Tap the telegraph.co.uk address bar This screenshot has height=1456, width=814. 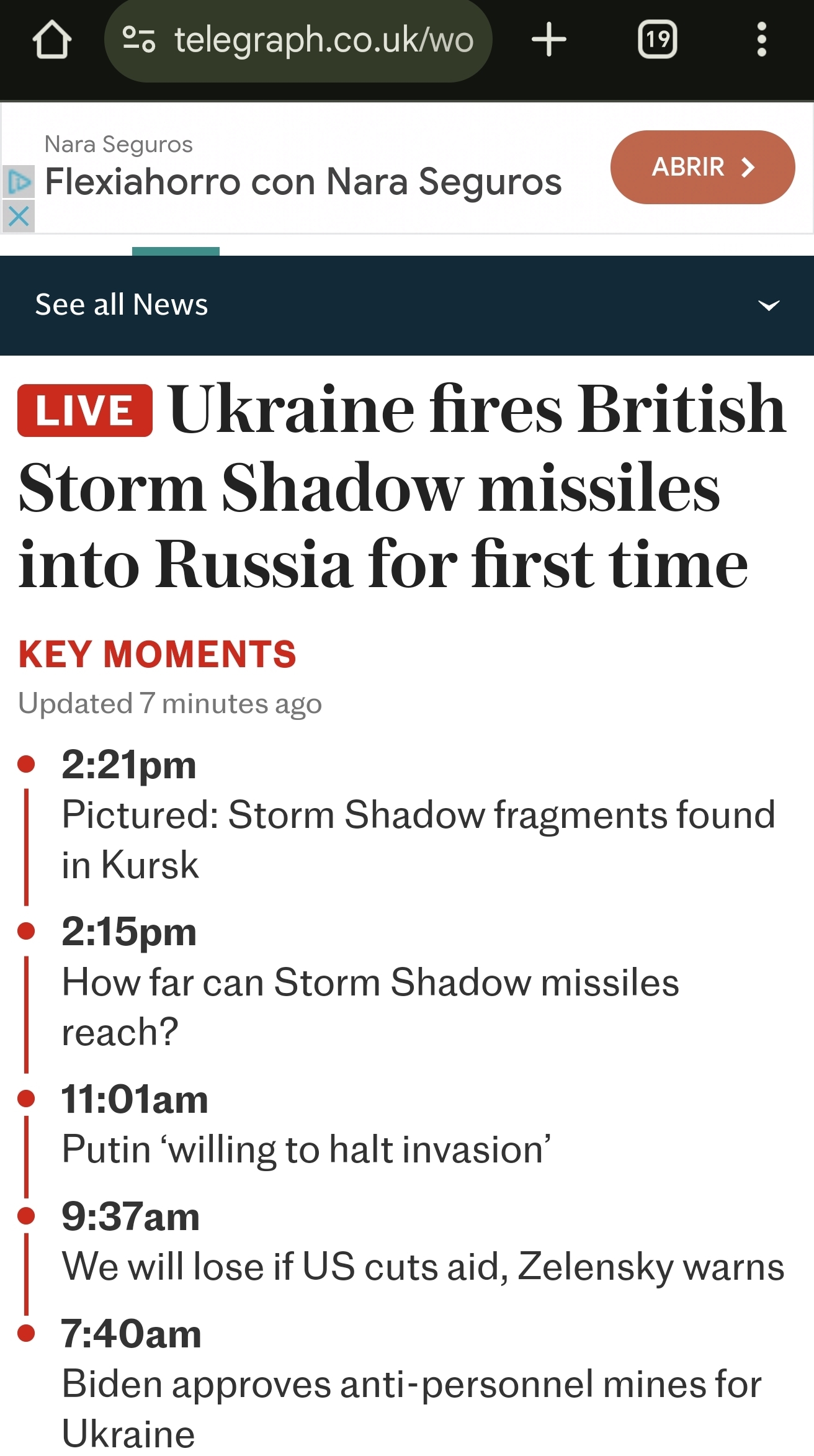tap(298, 41)
